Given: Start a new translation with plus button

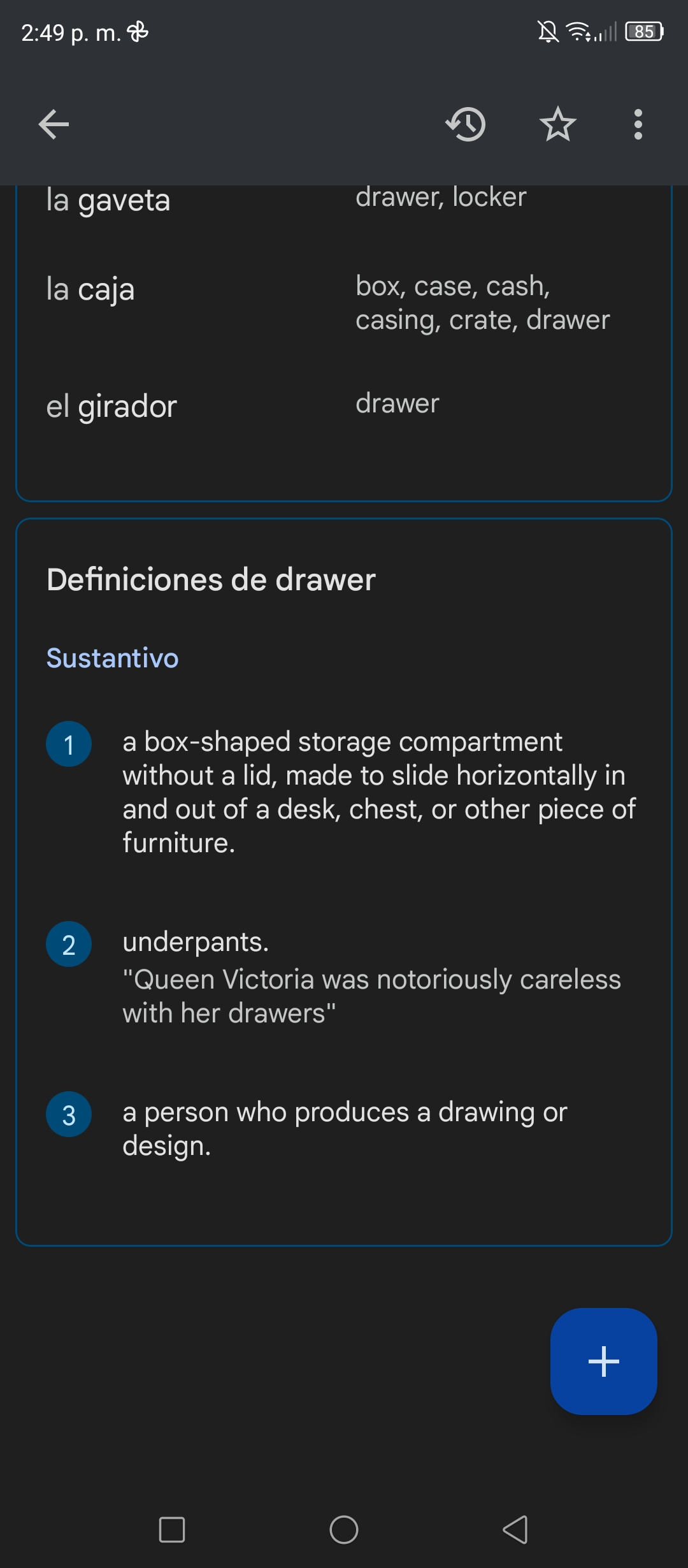Looking at the screenshot, I should click(603, 1361).
